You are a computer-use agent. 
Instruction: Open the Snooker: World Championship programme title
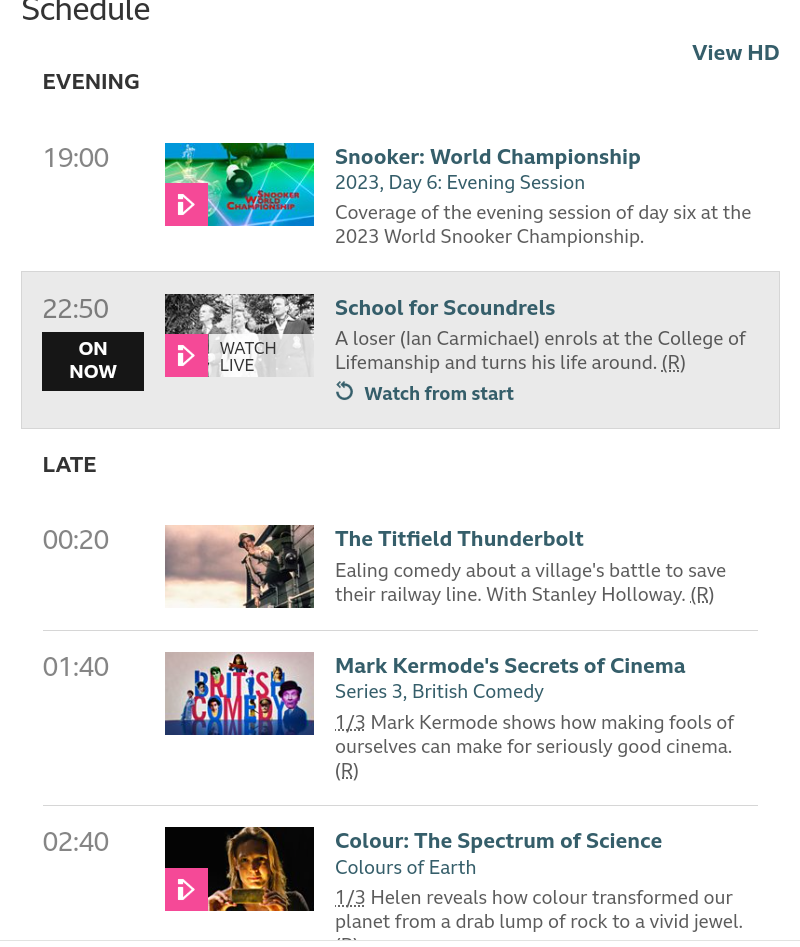(487, 157)
